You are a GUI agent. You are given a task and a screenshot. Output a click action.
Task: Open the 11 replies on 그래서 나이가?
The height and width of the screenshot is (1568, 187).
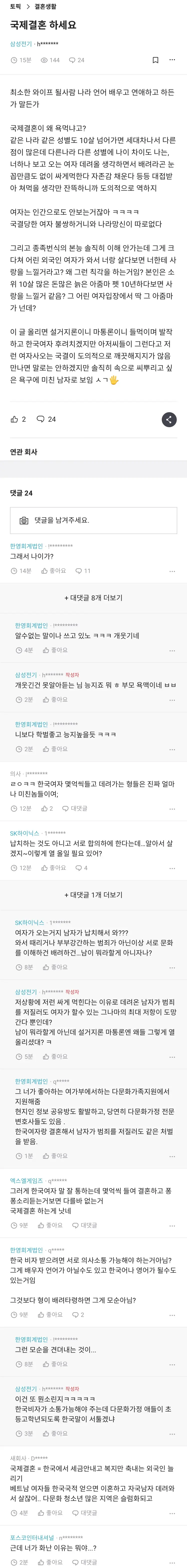coord(83,571)
